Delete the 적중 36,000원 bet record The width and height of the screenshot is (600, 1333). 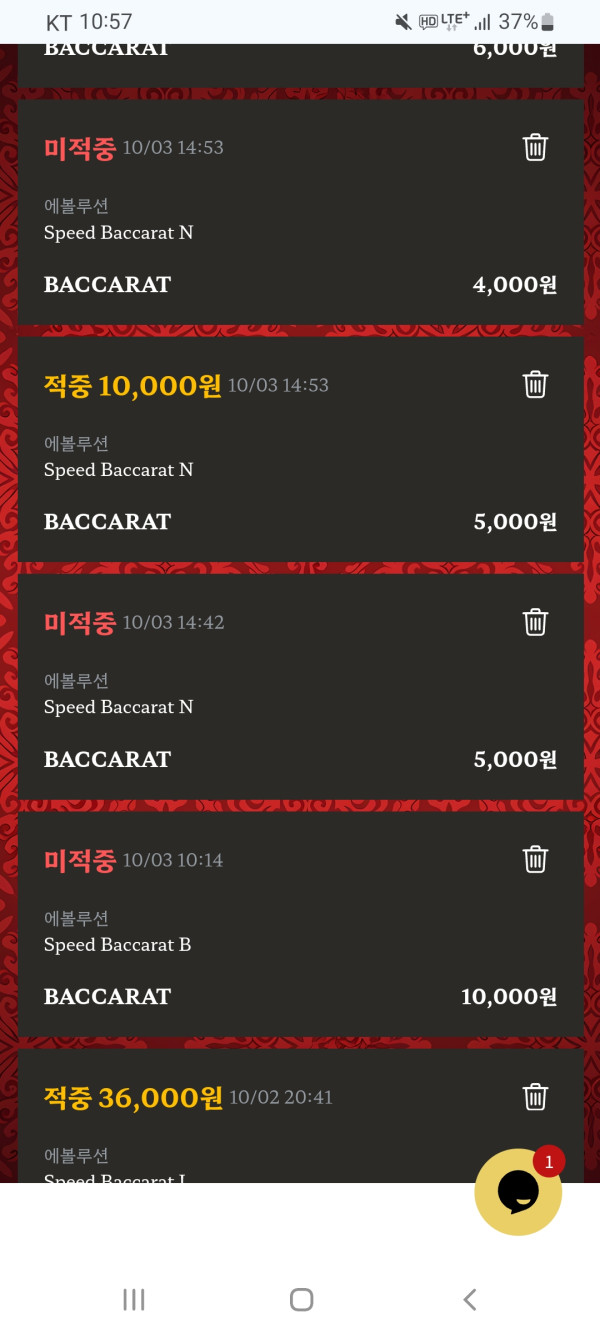[x=535, y=1096]
